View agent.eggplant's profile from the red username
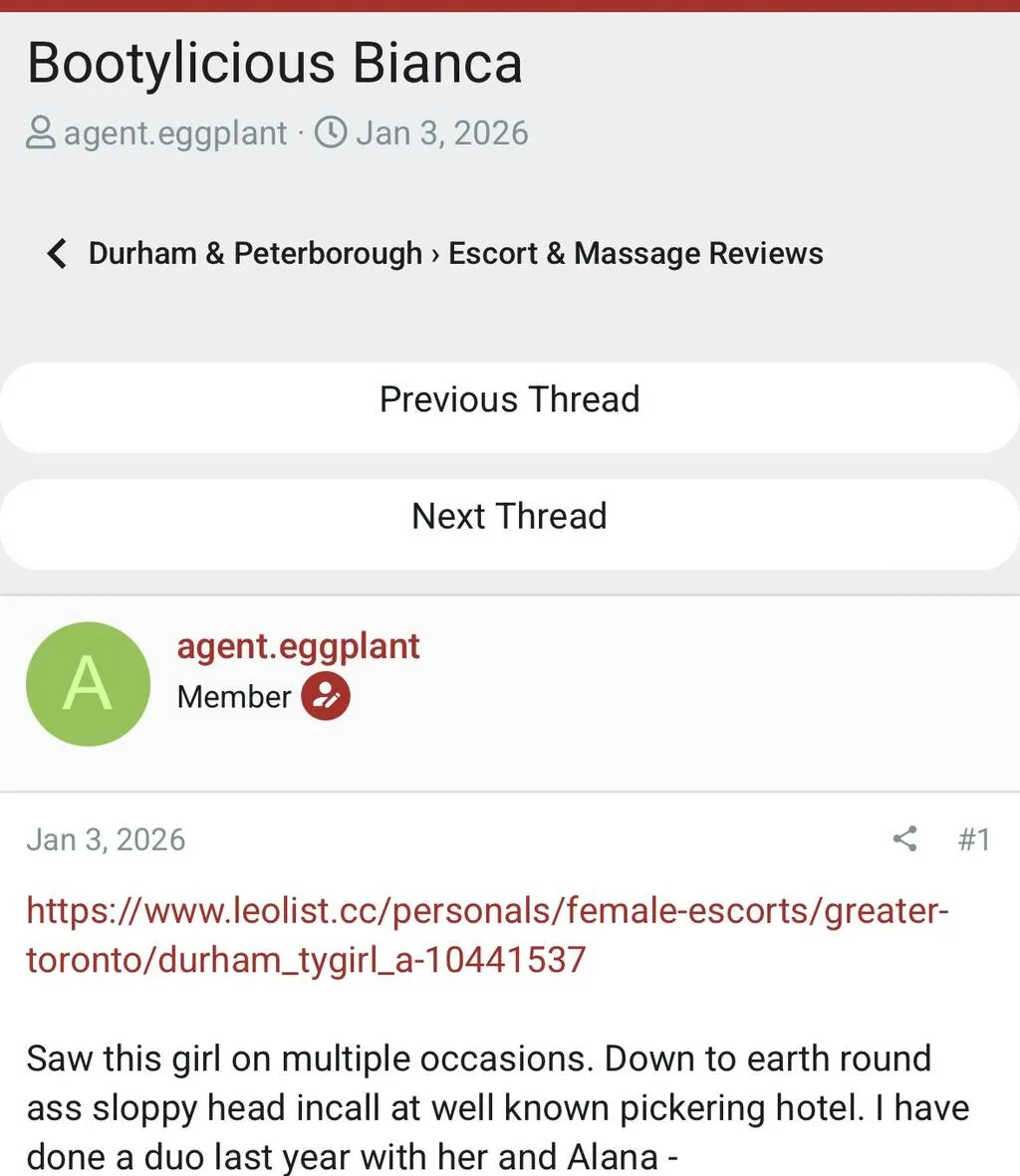The width and height of the screenshot is (1020, 1176). click(x=298, y=646)
